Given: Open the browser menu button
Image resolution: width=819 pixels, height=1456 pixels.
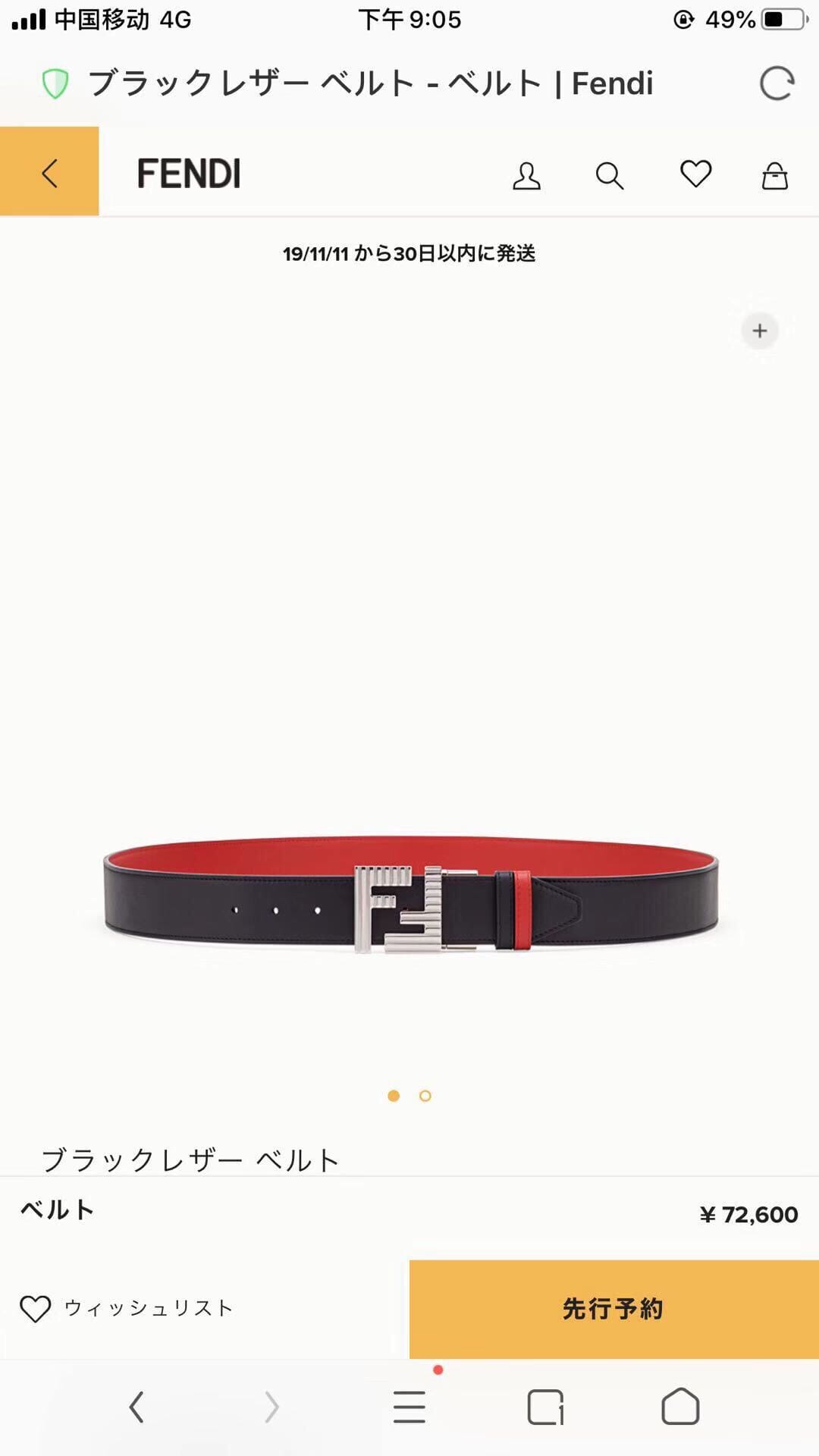Looking at the screenshot, I should [x=409, y=1407].
